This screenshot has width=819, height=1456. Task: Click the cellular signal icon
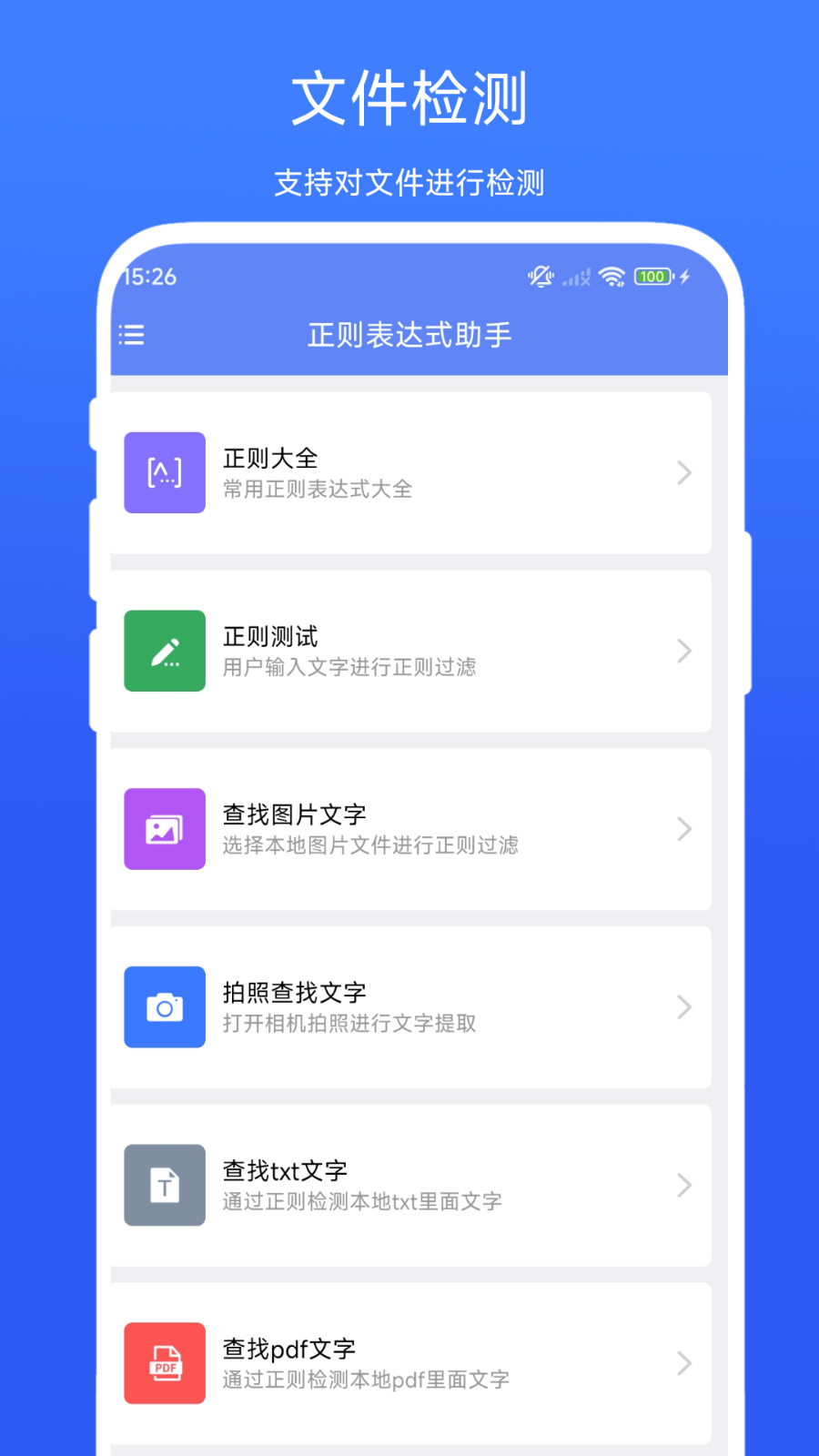coord(577,277)
